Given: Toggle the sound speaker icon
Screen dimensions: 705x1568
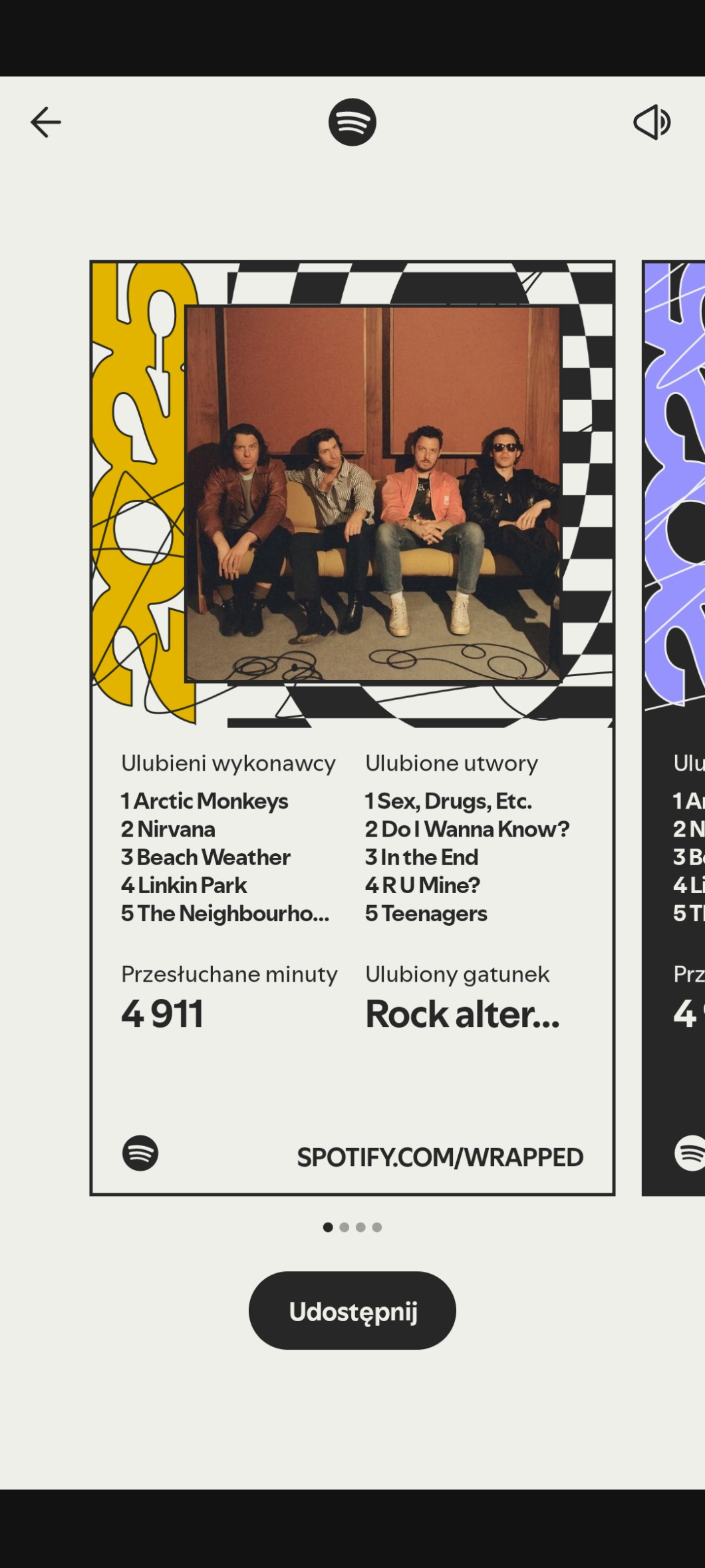Looking at the screenshot, I should tap(652, 122).
